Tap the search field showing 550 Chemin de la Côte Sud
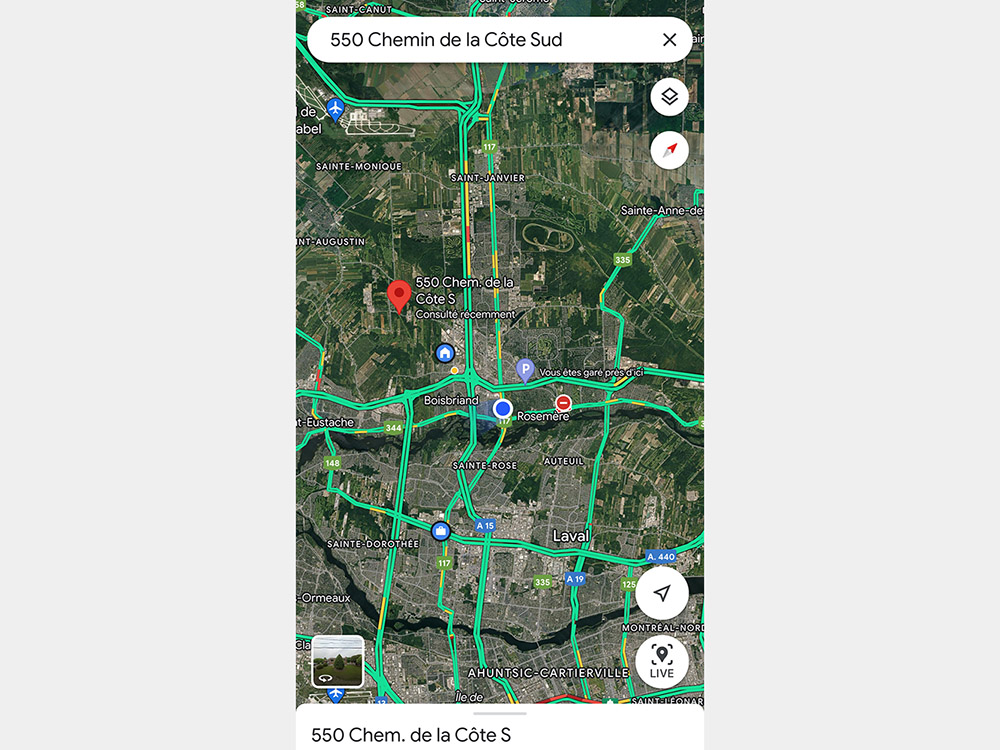 pyautogui.click(x=480, y=40)
